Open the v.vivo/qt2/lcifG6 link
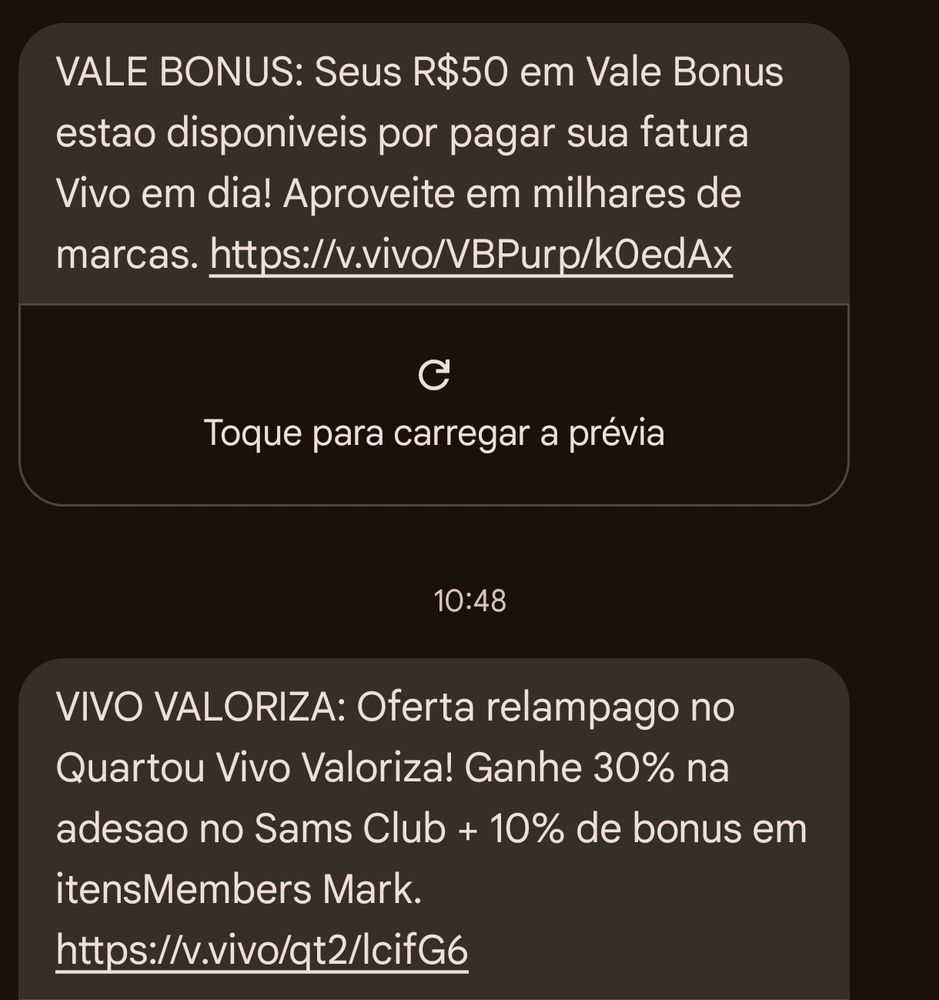The width and height of the screenshot is (939, 1000). click(262, 951)
